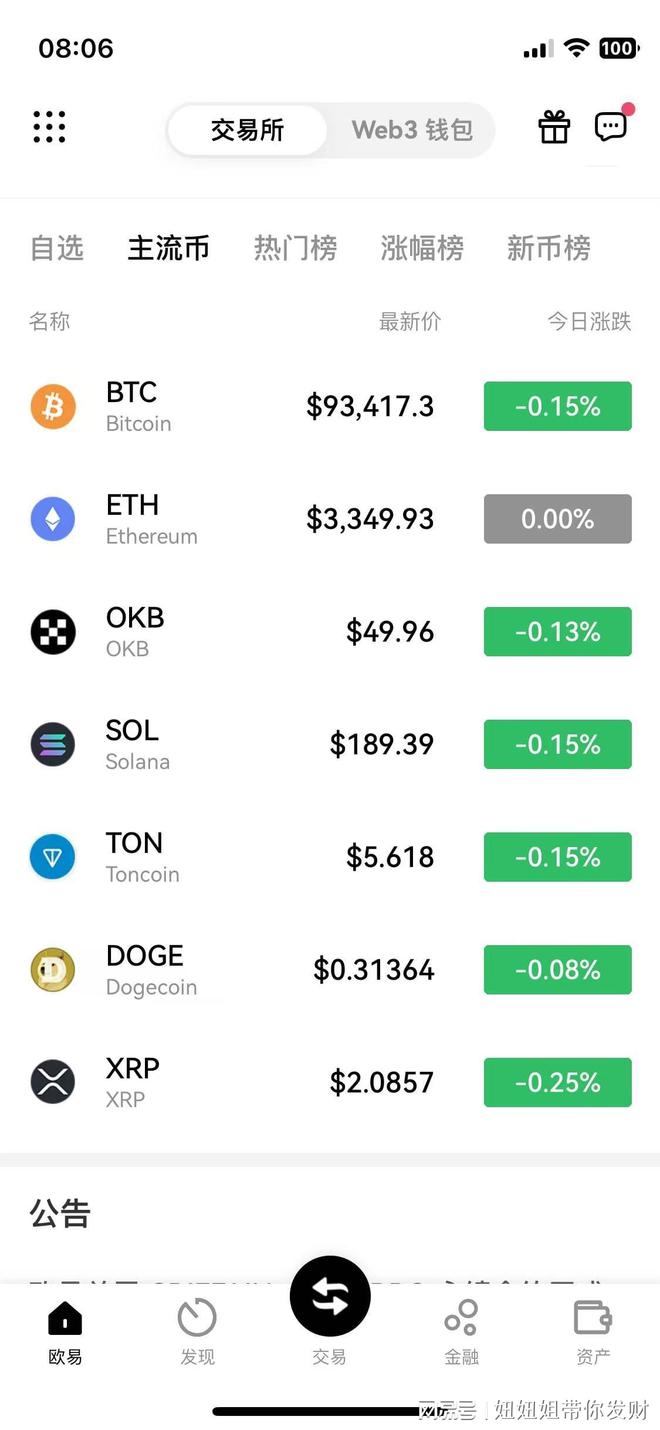Open the messages chat icon
This screenshot has width=660, height=1430.
point(610,127)
